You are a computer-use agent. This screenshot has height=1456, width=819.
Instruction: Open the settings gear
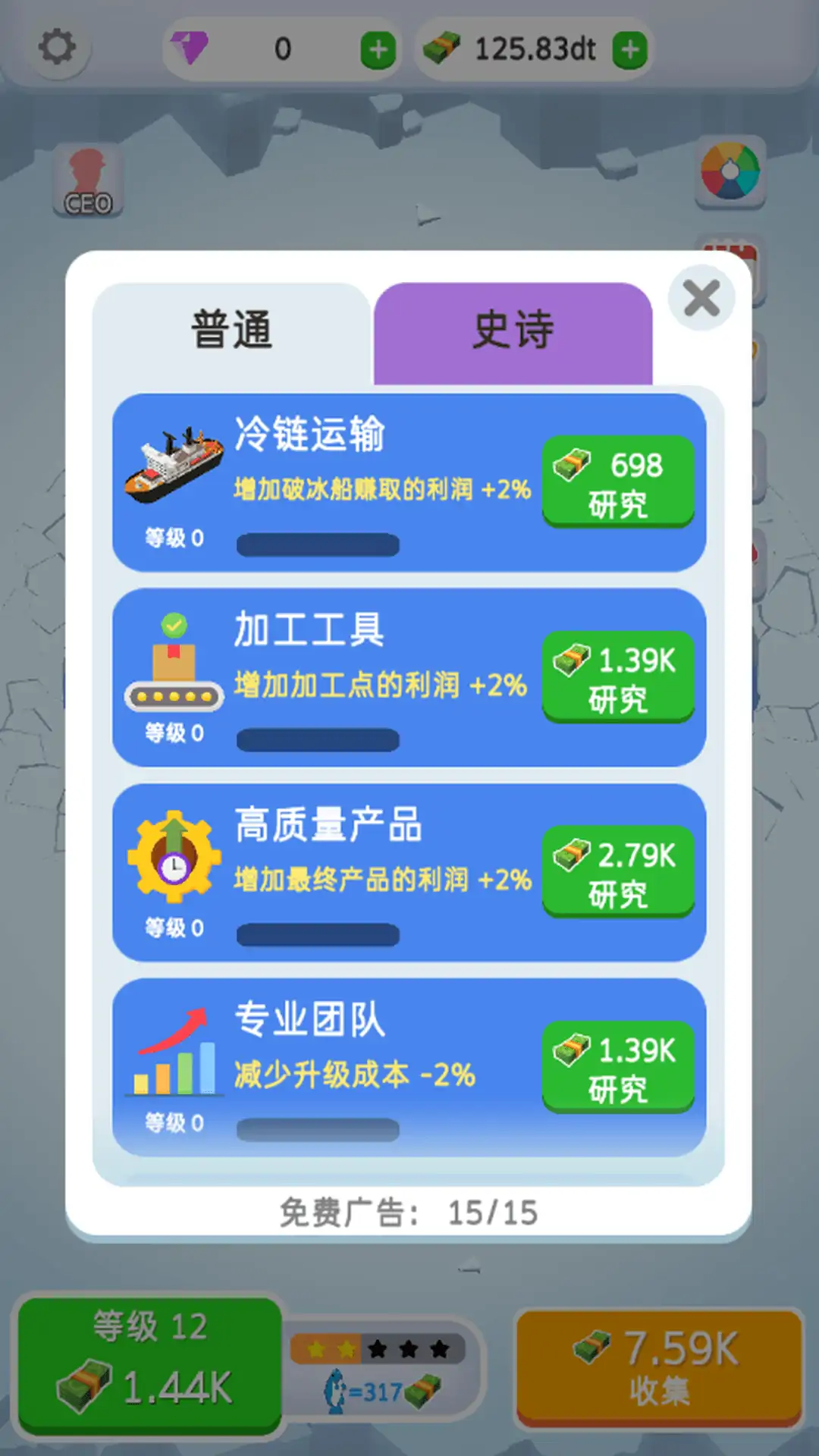[x=57, y=48]
